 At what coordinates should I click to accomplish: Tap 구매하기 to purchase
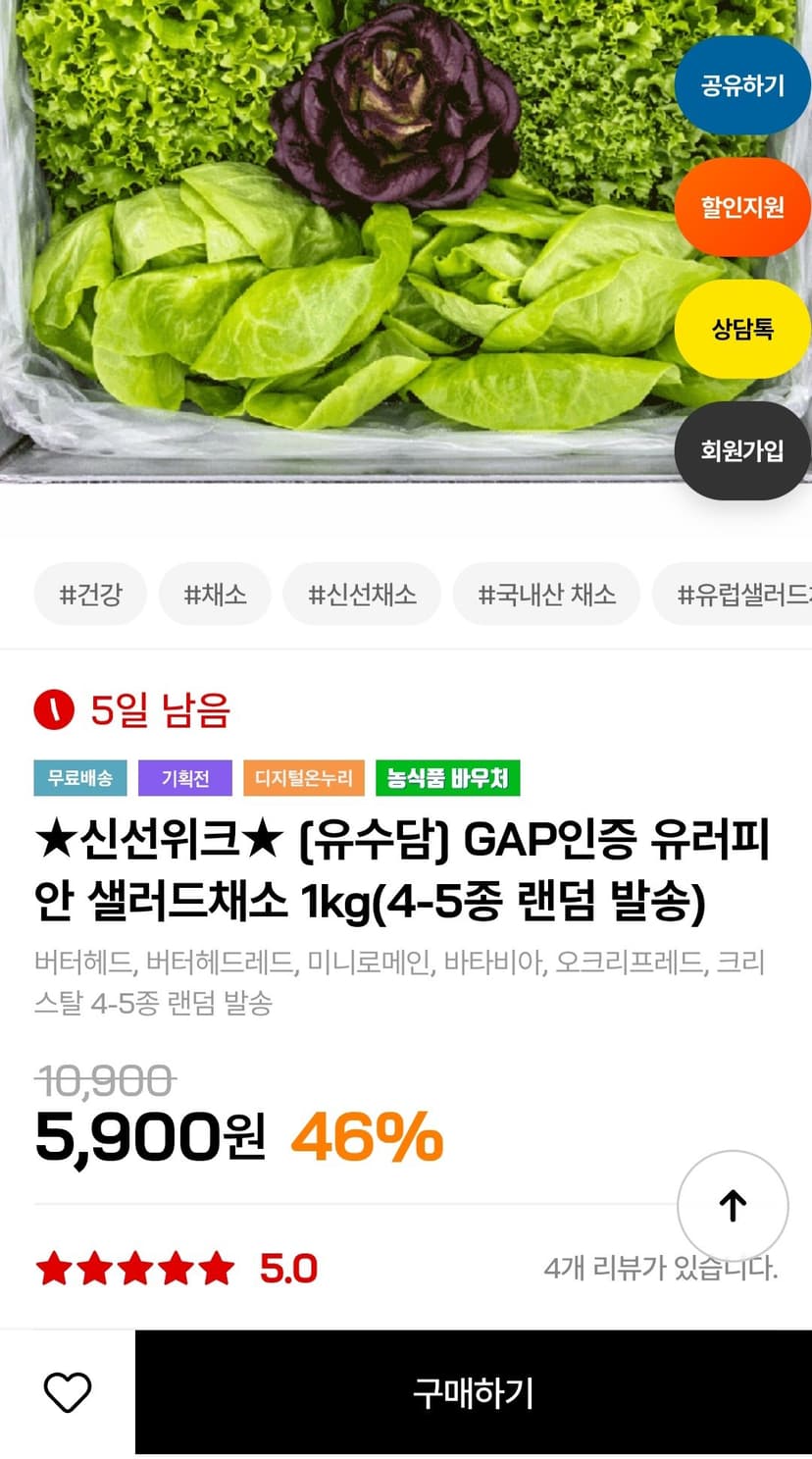pyautogui.click(x=474, y=1392)
